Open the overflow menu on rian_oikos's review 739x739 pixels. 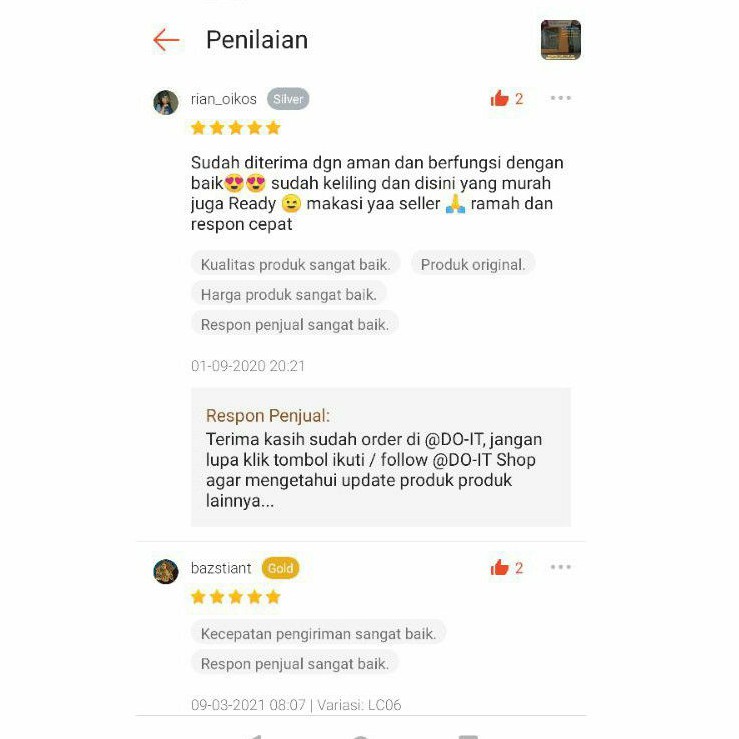click(x=561, y=98)
